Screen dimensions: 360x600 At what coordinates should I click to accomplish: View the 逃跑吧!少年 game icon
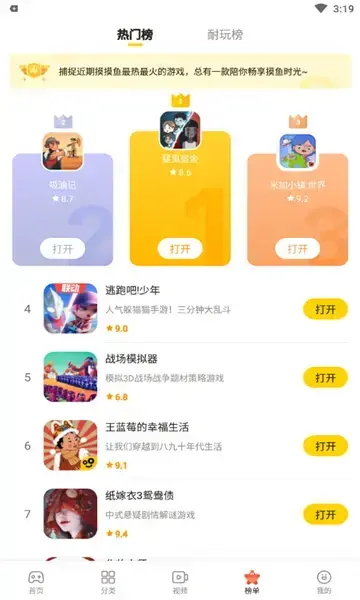[70, 308]
